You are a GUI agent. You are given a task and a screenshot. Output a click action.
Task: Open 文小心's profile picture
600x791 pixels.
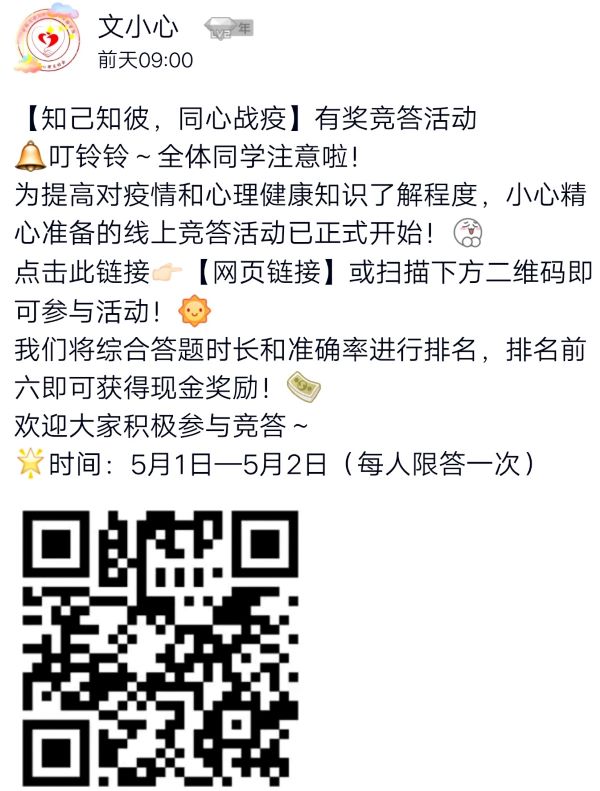(46, 44)
